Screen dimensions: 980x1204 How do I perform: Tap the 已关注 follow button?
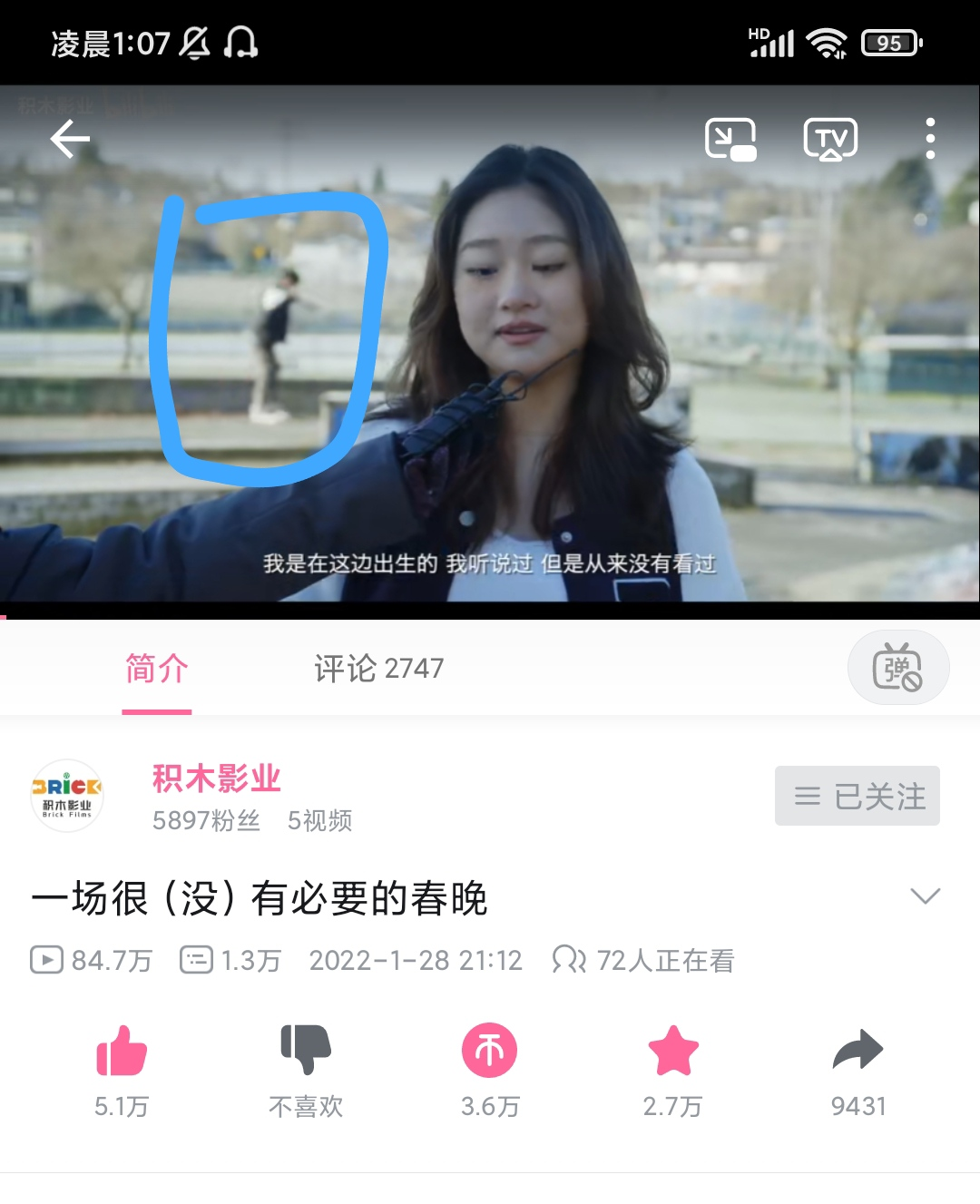click(857, 796)
